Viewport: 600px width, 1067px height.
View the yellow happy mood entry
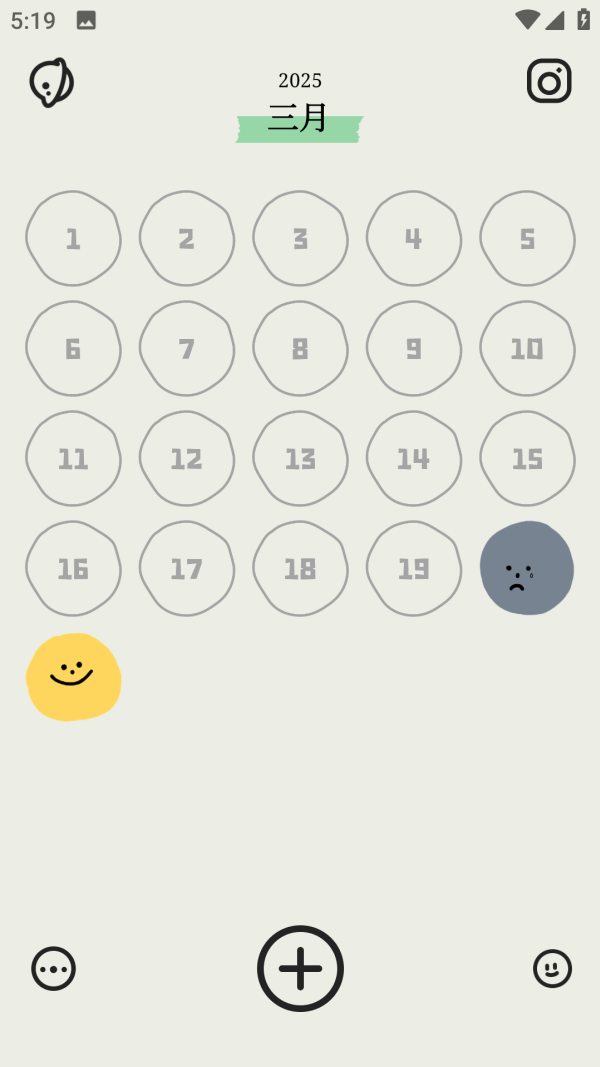point(73,677)
